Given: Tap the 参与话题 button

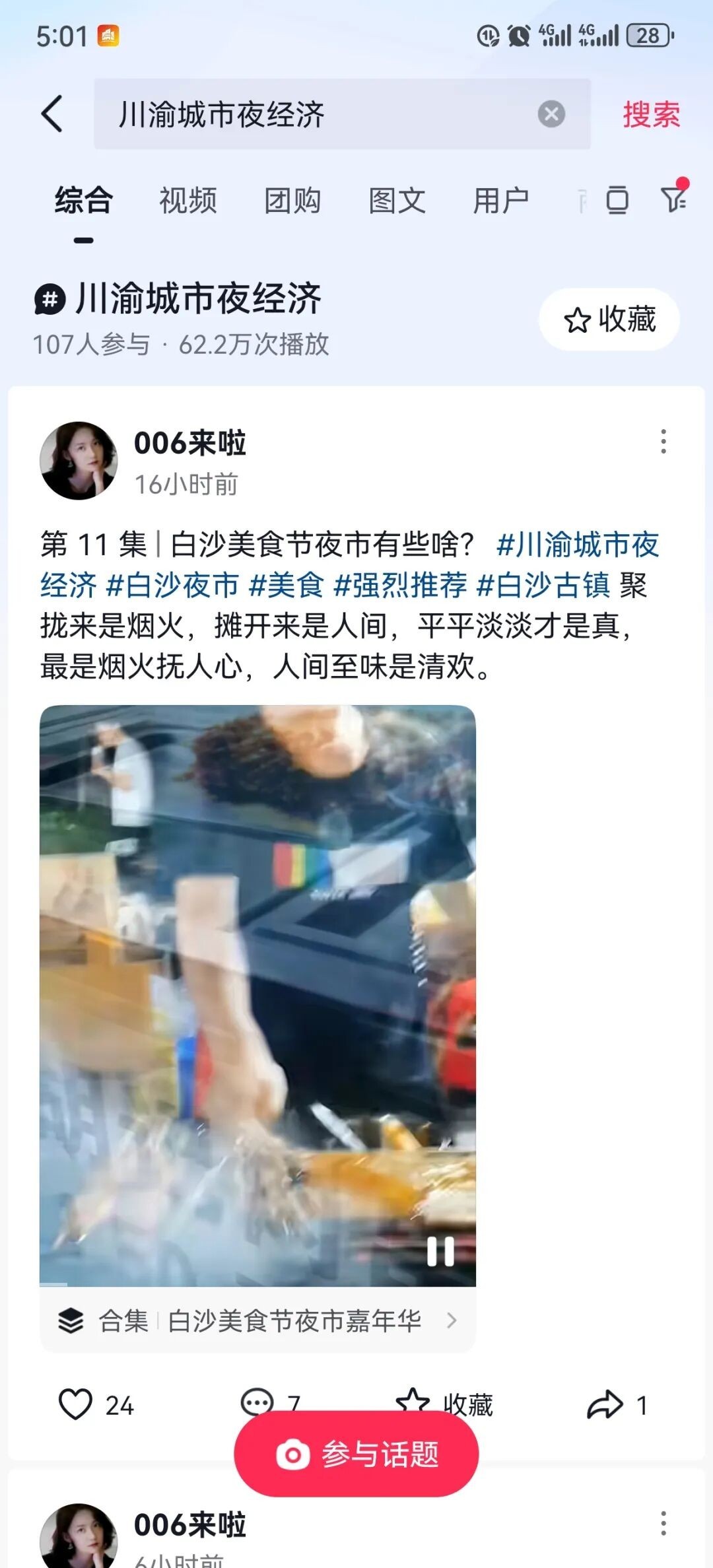Looking at the screenshot, I should 356,1453.
